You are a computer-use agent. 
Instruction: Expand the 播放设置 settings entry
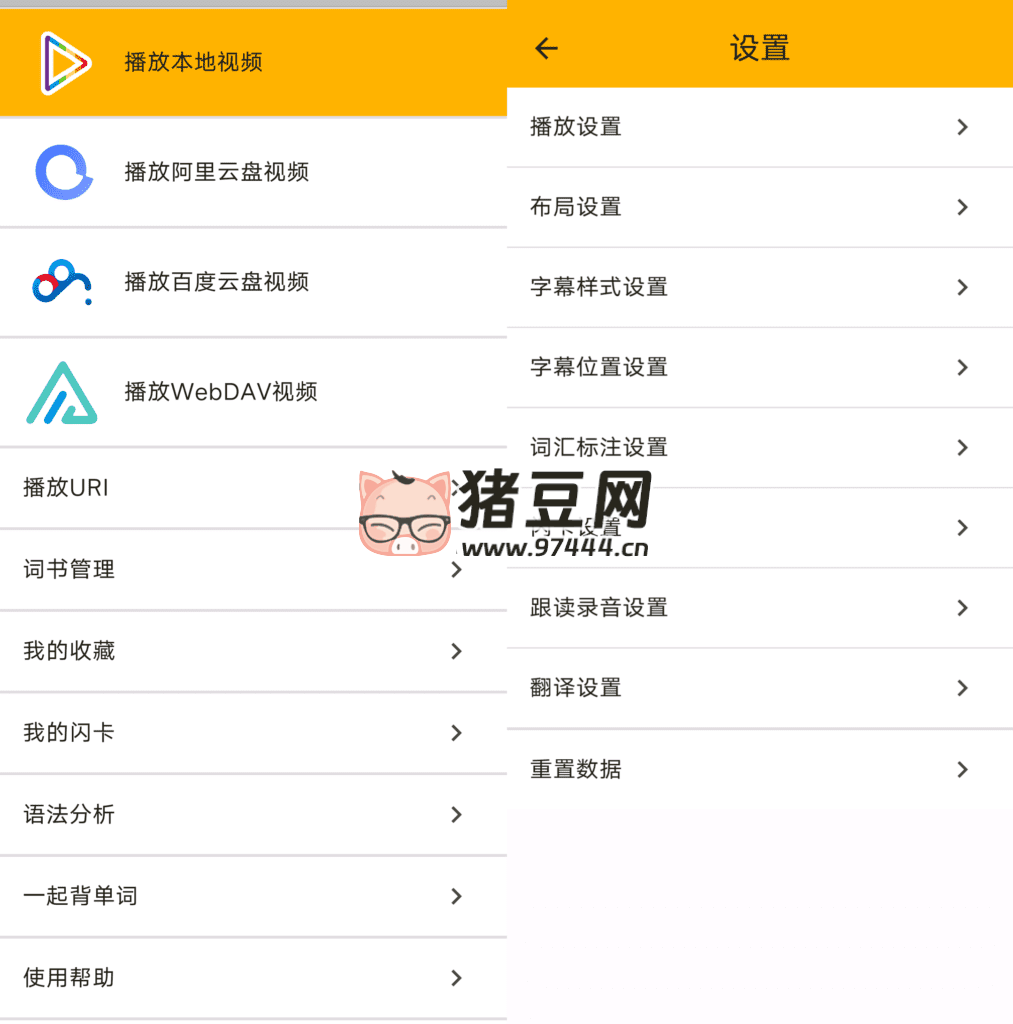point(760,127)
